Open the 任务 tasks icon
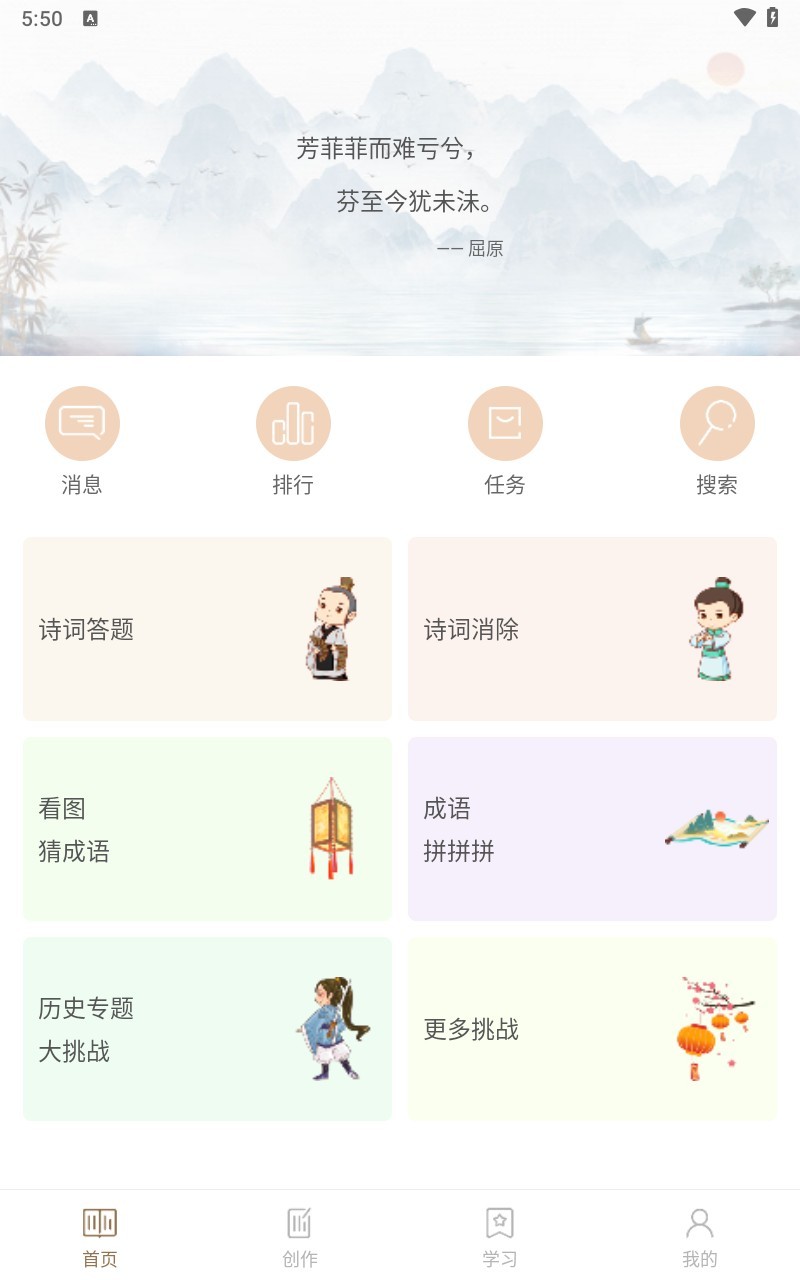The image size is (800, 1280). pyautogui.click(x=505, y=422)
